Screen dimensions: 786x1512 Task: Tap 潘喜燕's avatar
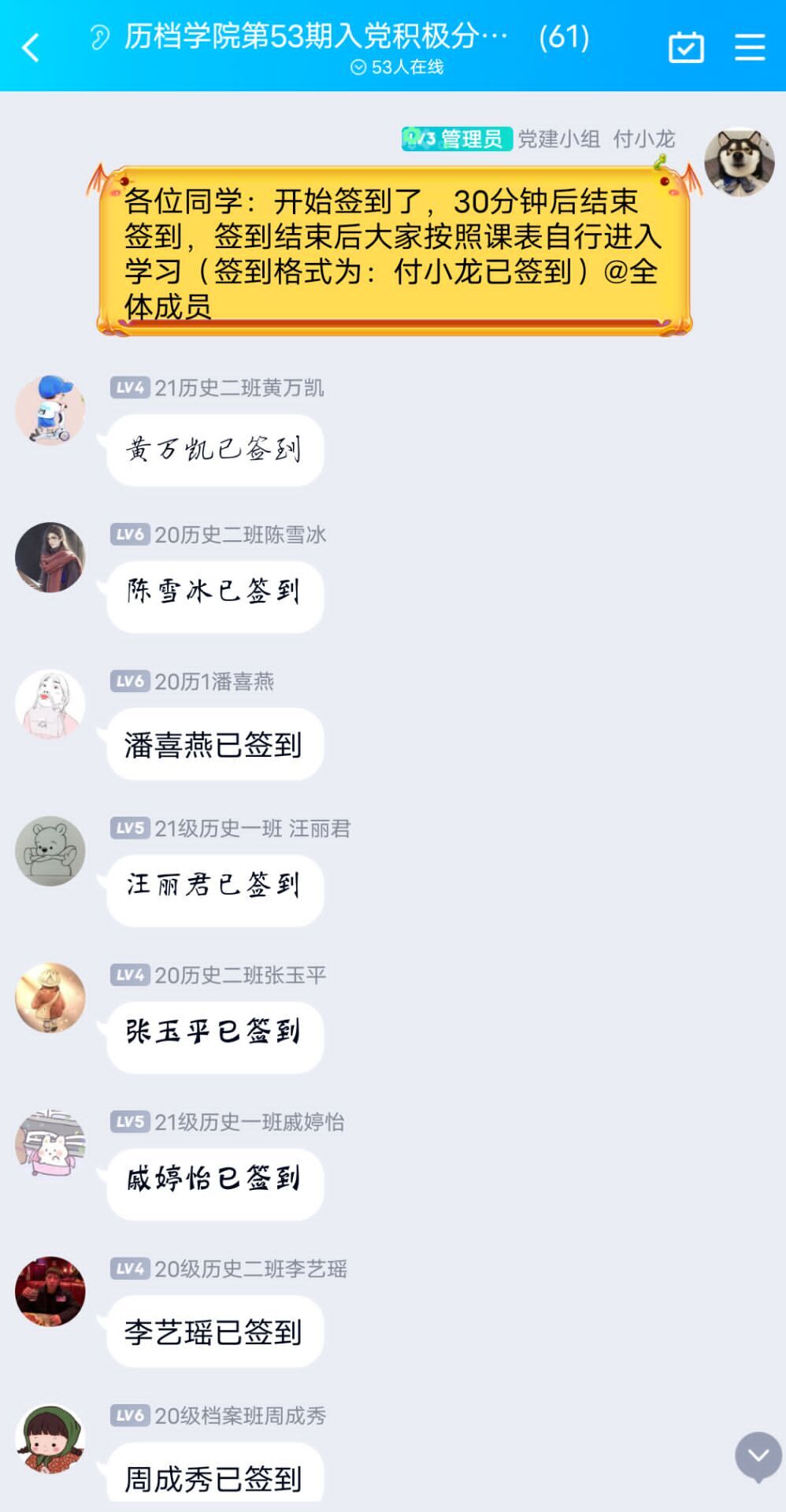click(50, 704)
